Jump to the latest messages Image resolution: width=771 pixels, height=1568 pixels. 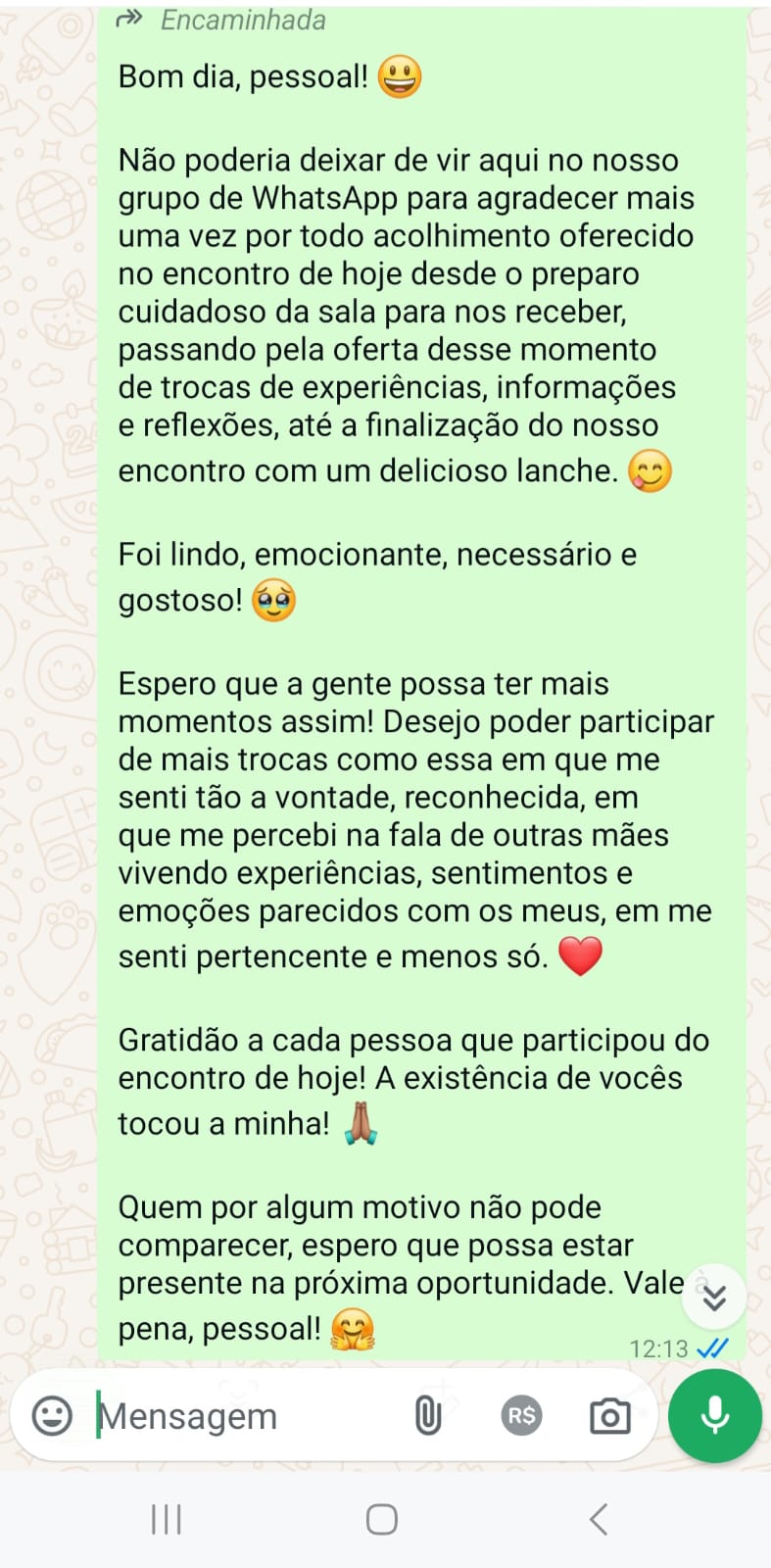[x=714, y=1298]
